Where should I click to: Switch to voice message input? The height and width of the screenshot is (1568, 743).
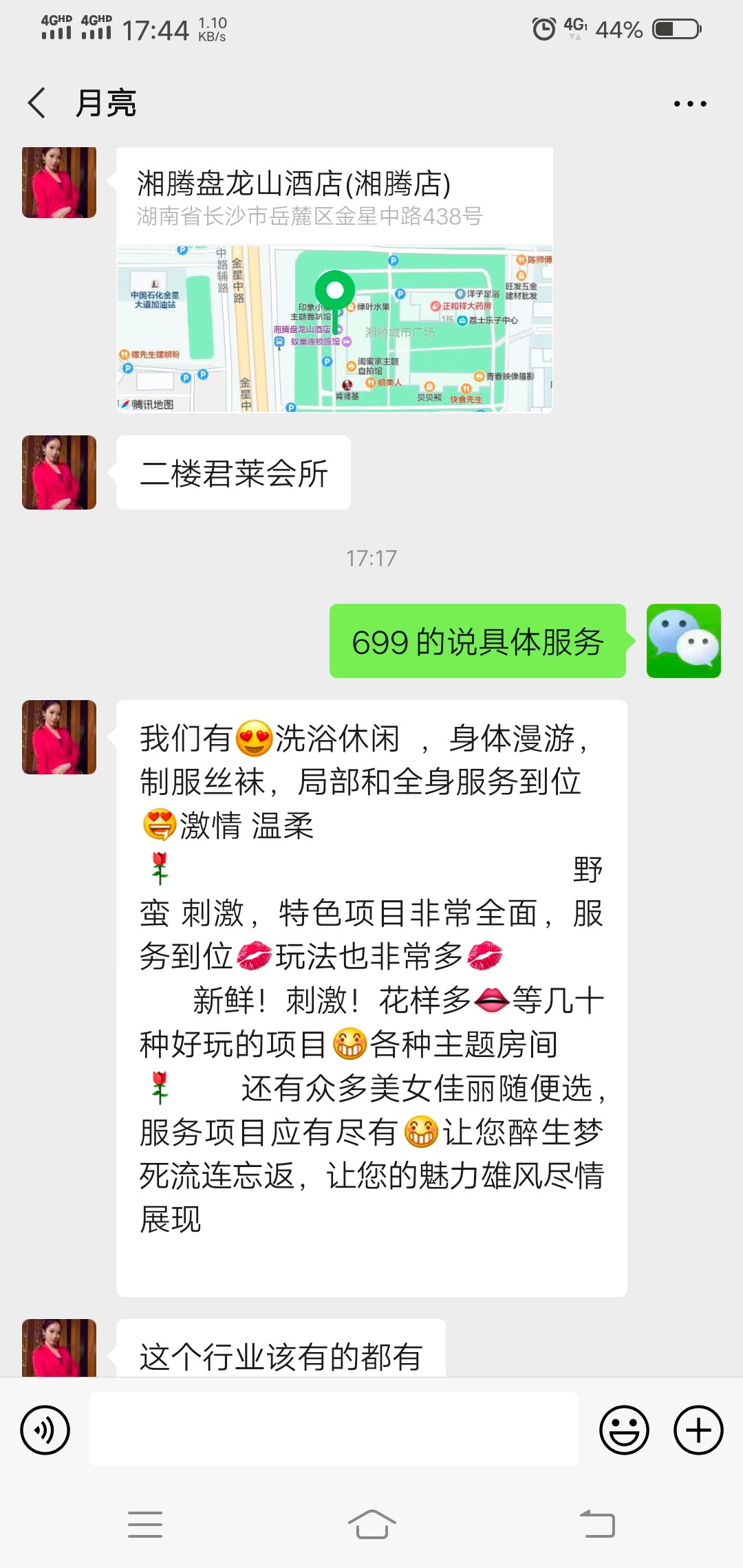point(45,1430)
